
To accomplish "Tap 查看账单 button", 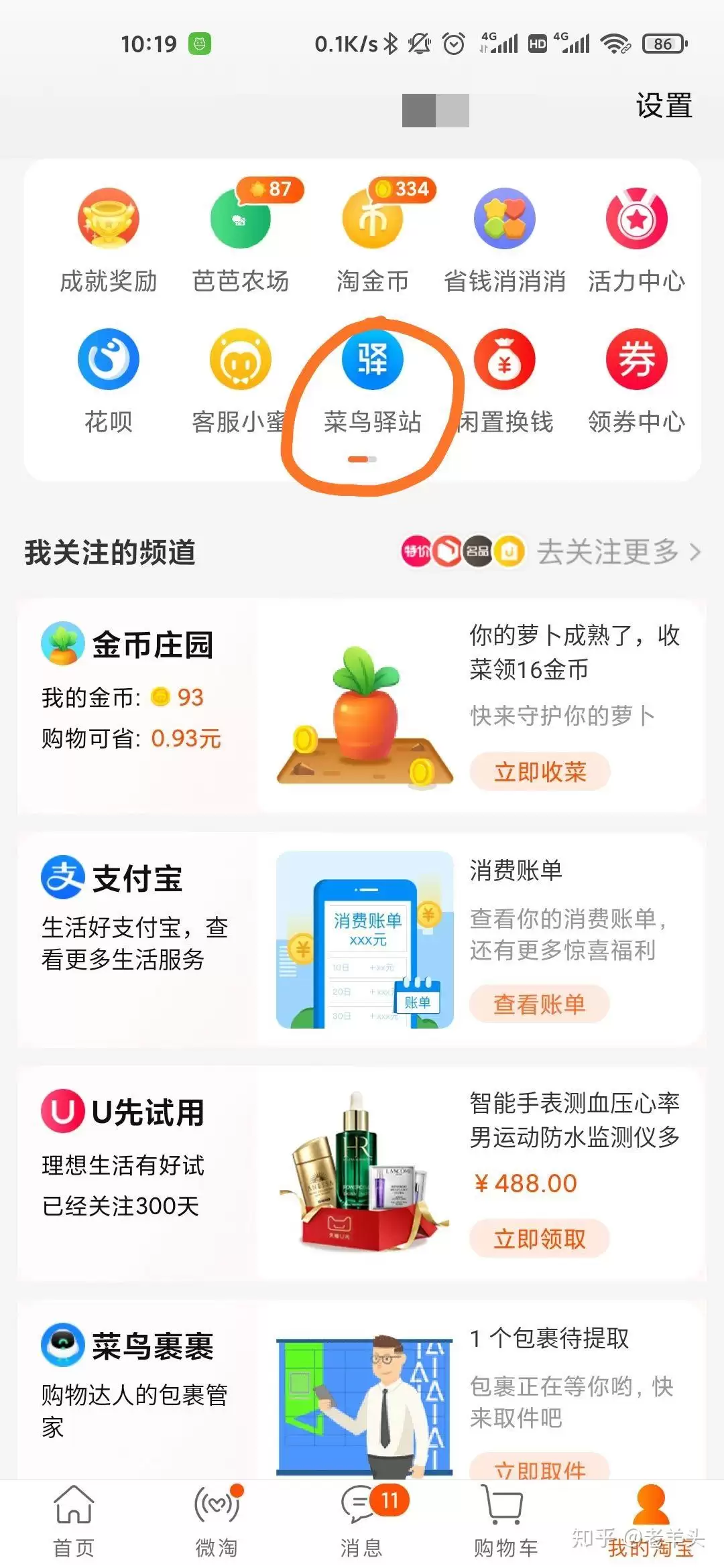I will click(540, 1004).
